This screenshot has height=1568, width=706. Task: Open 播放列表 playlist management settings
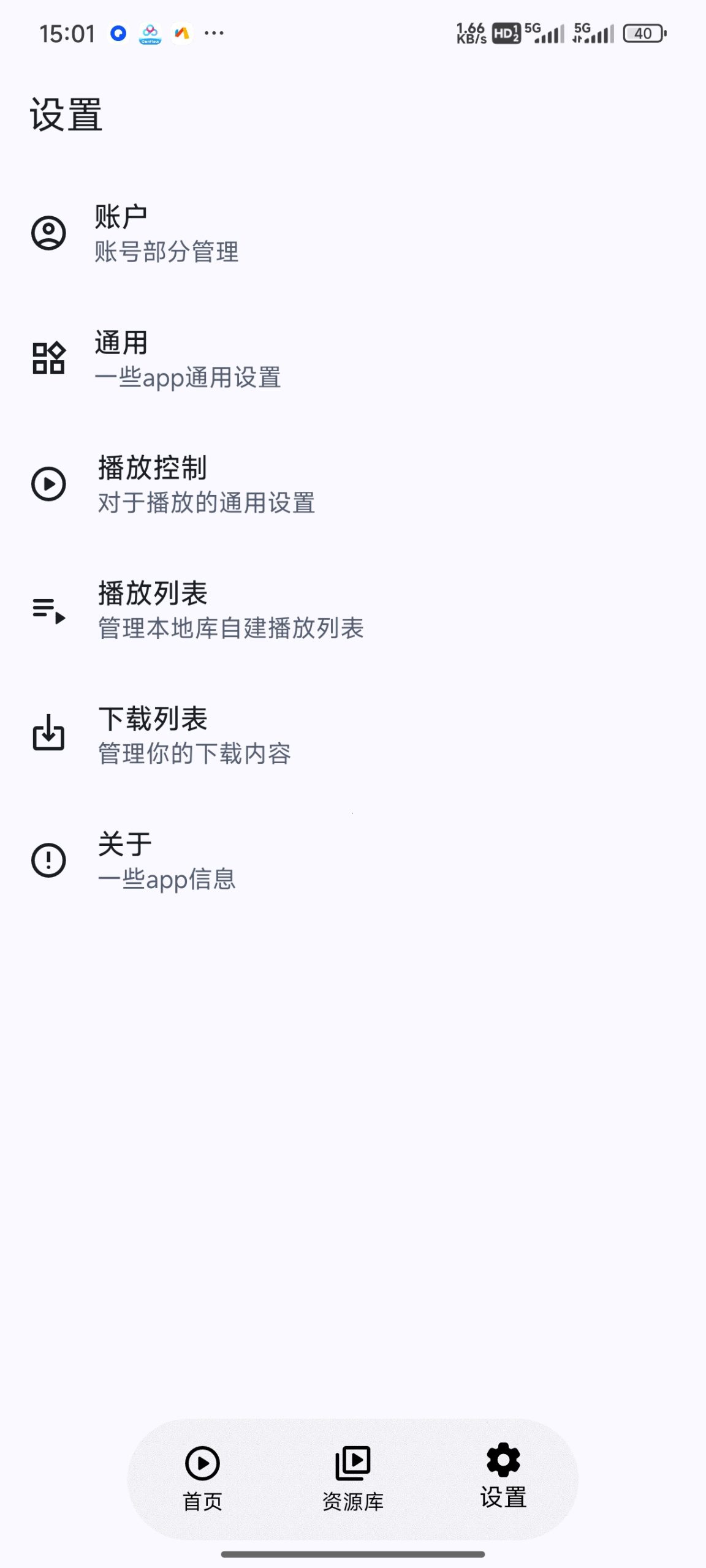point(245,610)
